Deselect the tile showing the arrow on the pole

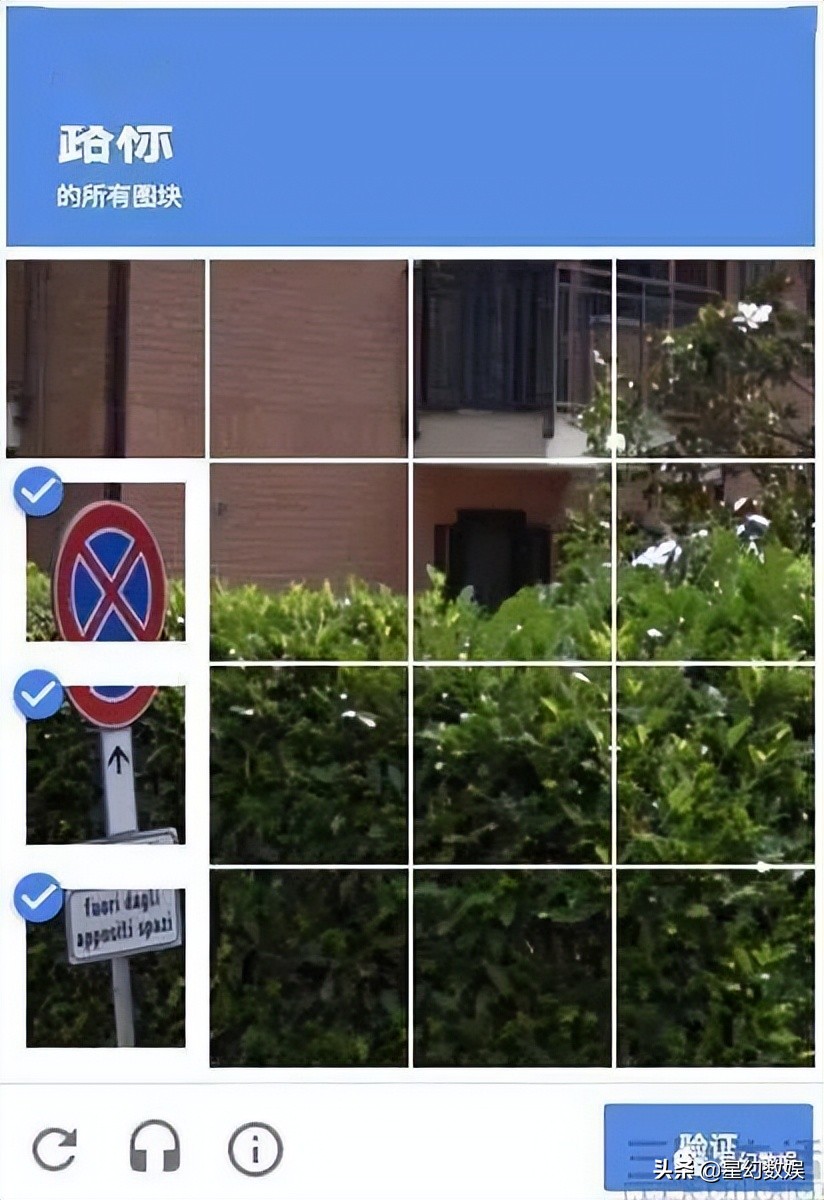[x=106, y=765]
